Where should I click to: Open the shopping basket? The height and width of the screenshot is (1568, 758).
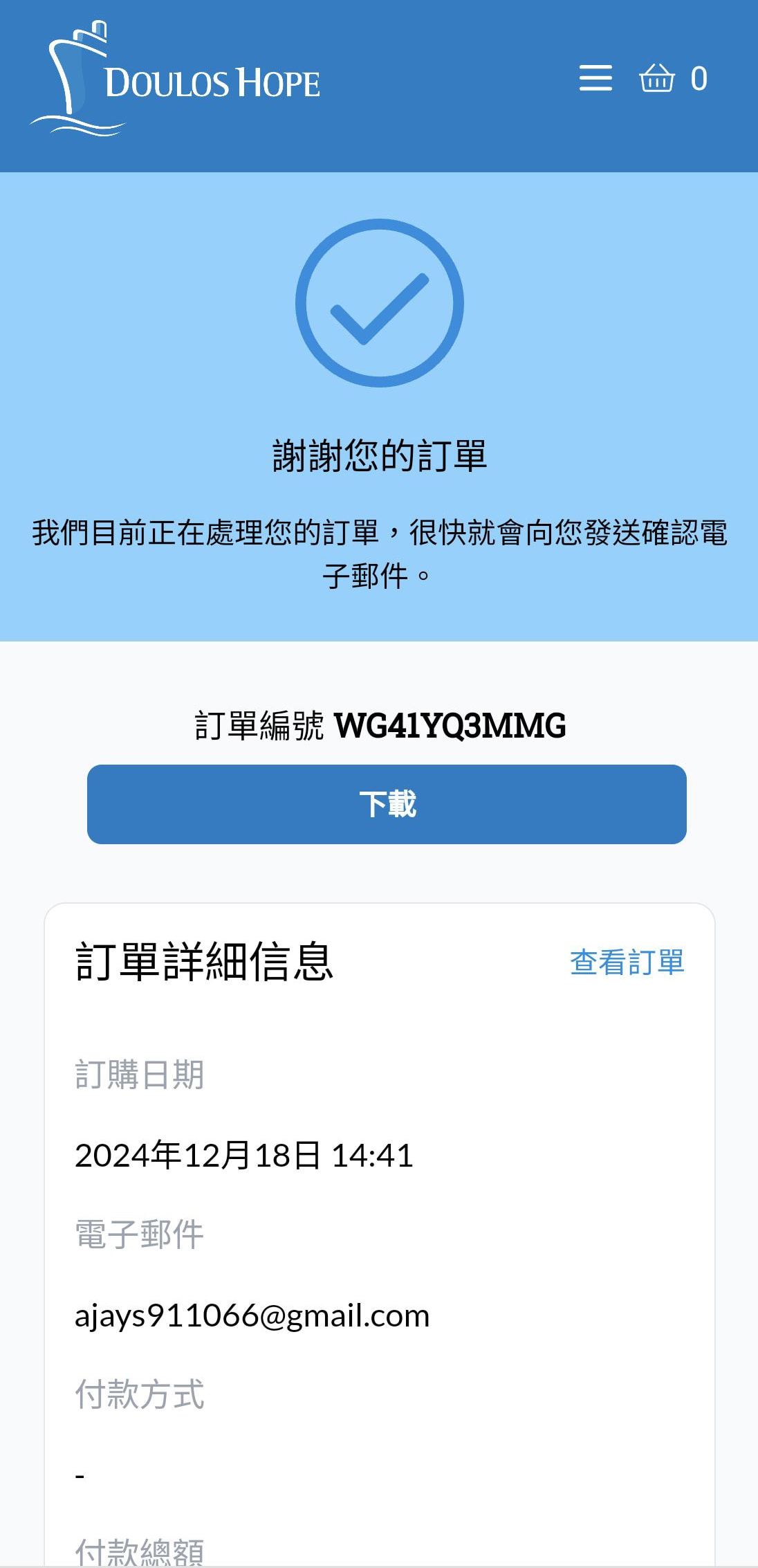(x=657, y=78)
